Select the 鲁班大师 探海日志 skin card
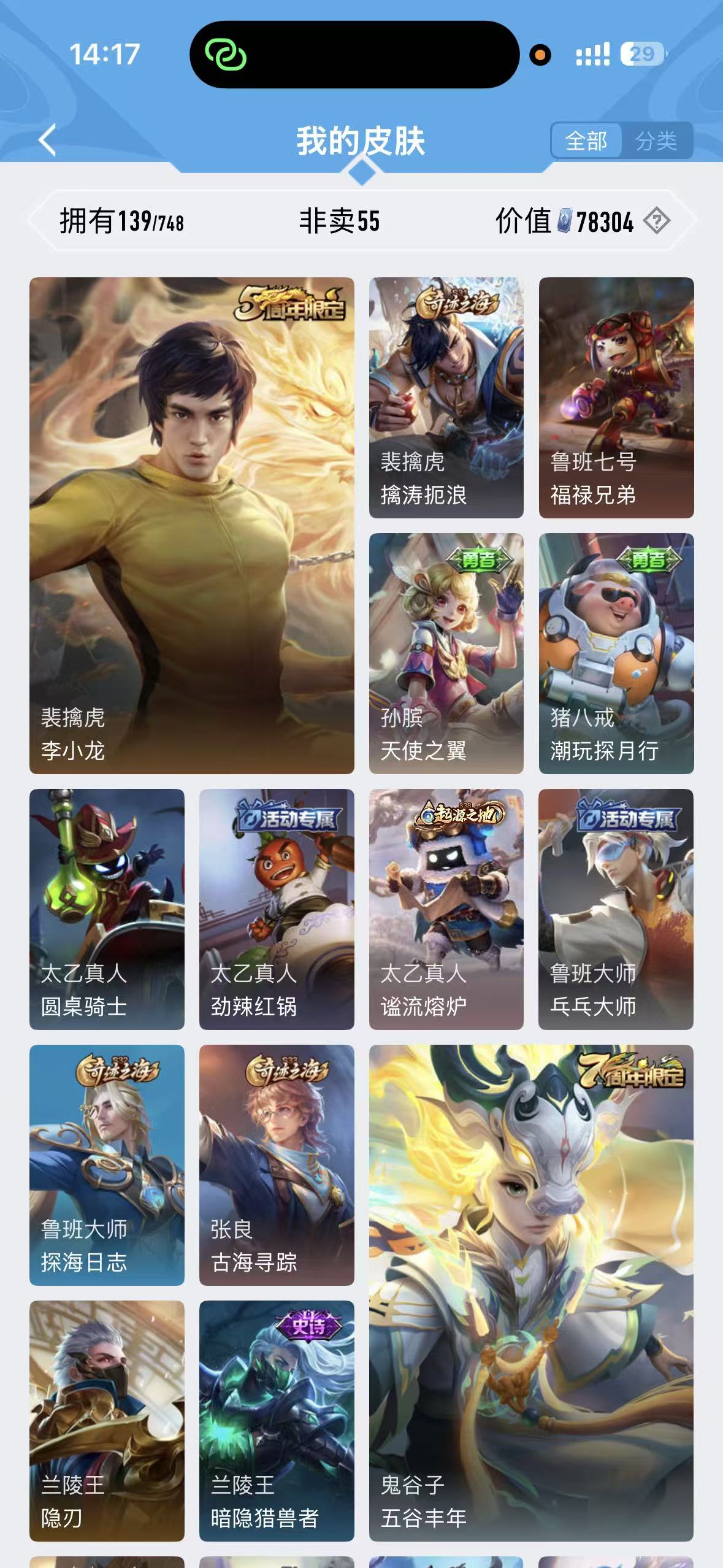This screenshot has width=723, height=1568. [x=107, y=1164]
